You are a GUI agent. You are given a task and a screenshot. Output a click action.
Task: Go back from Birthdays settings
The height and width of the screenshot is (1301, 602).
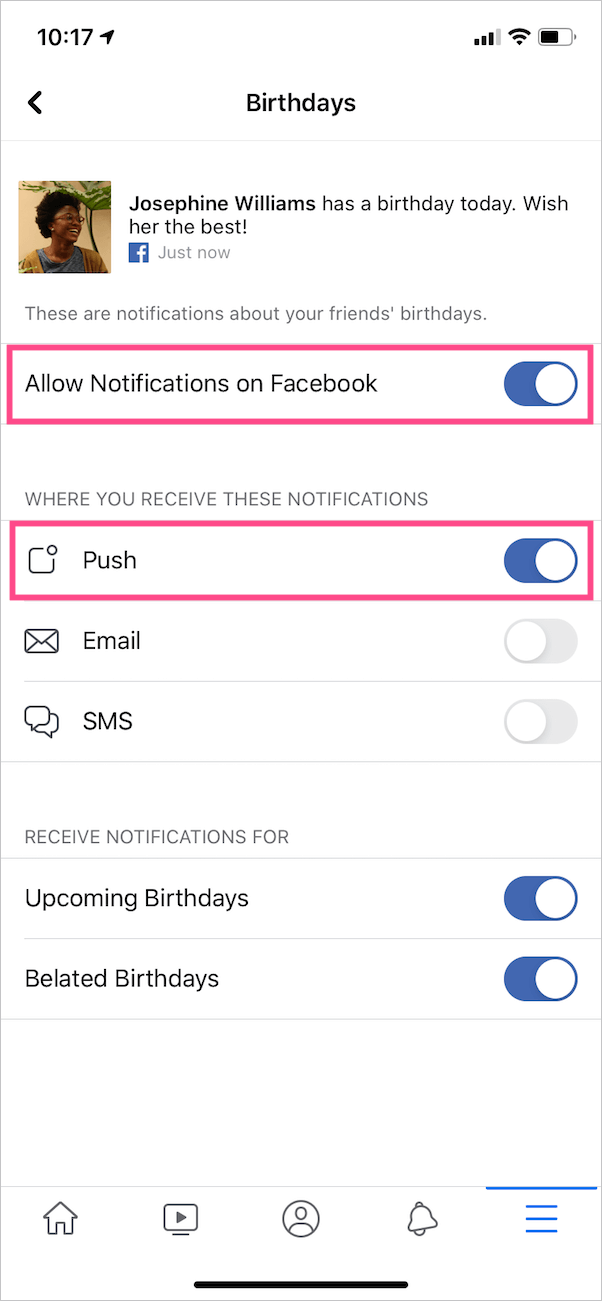click(36, 102)
